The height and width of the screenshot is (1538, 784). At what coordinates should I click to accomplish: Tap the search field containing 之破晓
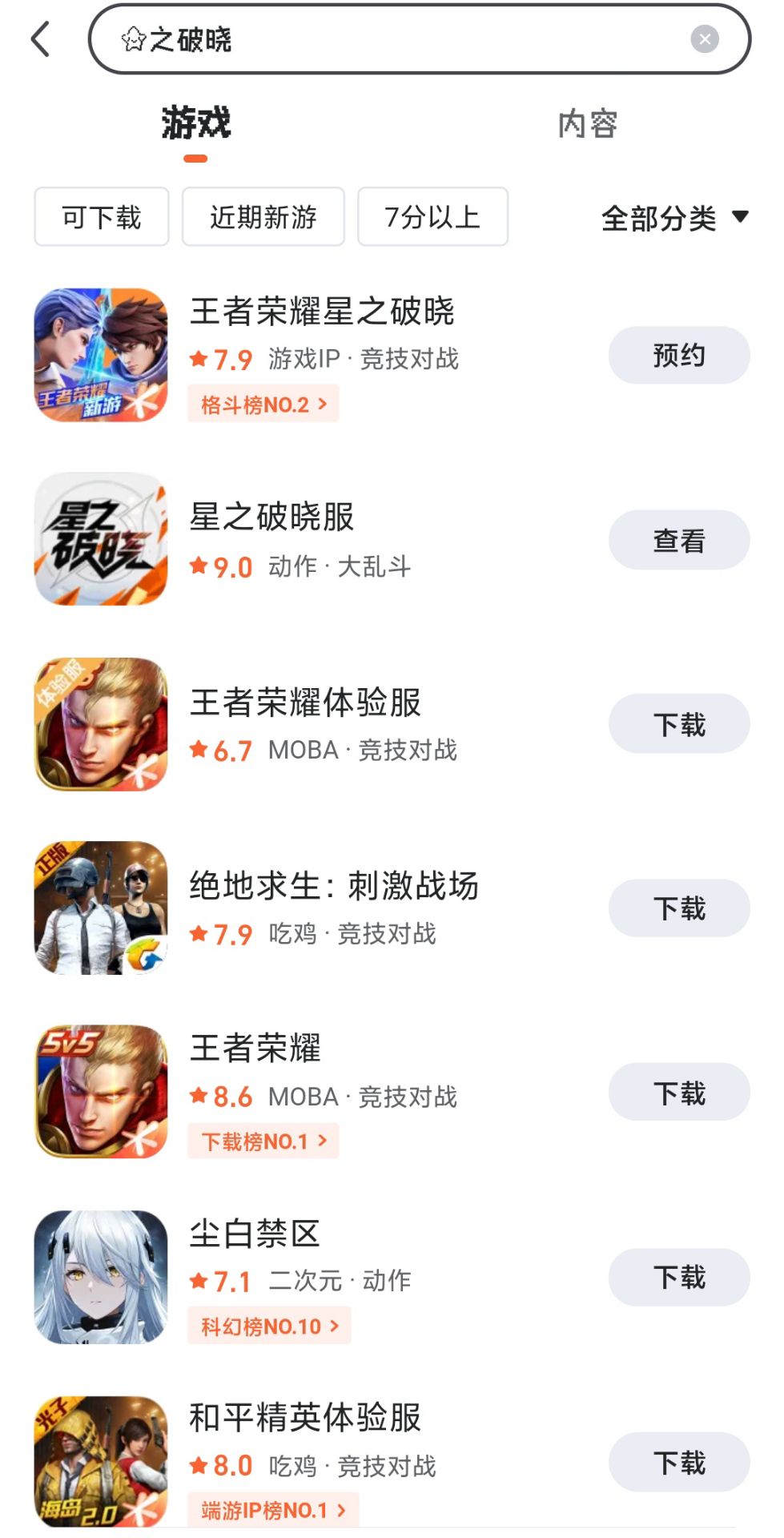point(400,39)
